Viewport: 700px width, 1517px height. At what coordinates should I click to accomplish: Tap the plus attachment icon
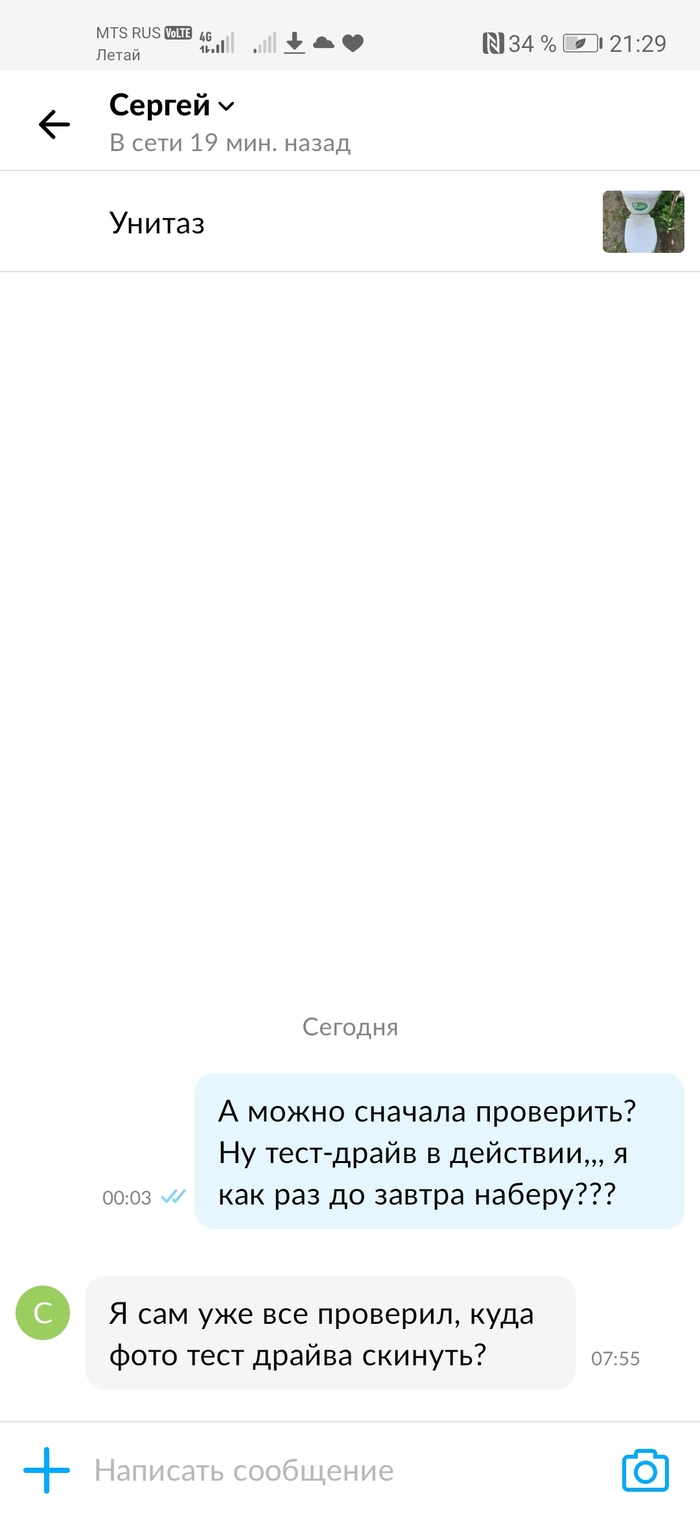47,1471
